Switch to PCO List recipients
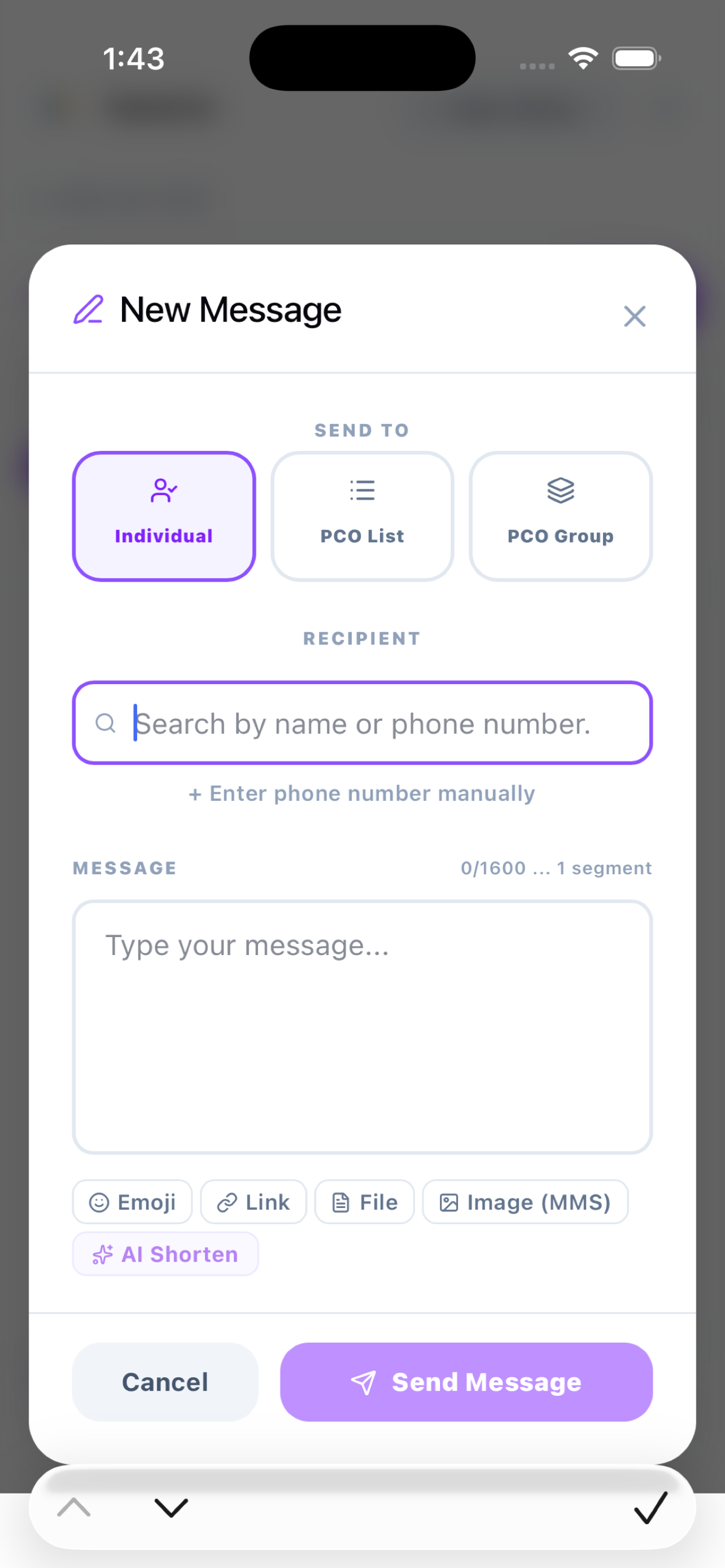This screenshot has width=725, height=1568. 362,516
